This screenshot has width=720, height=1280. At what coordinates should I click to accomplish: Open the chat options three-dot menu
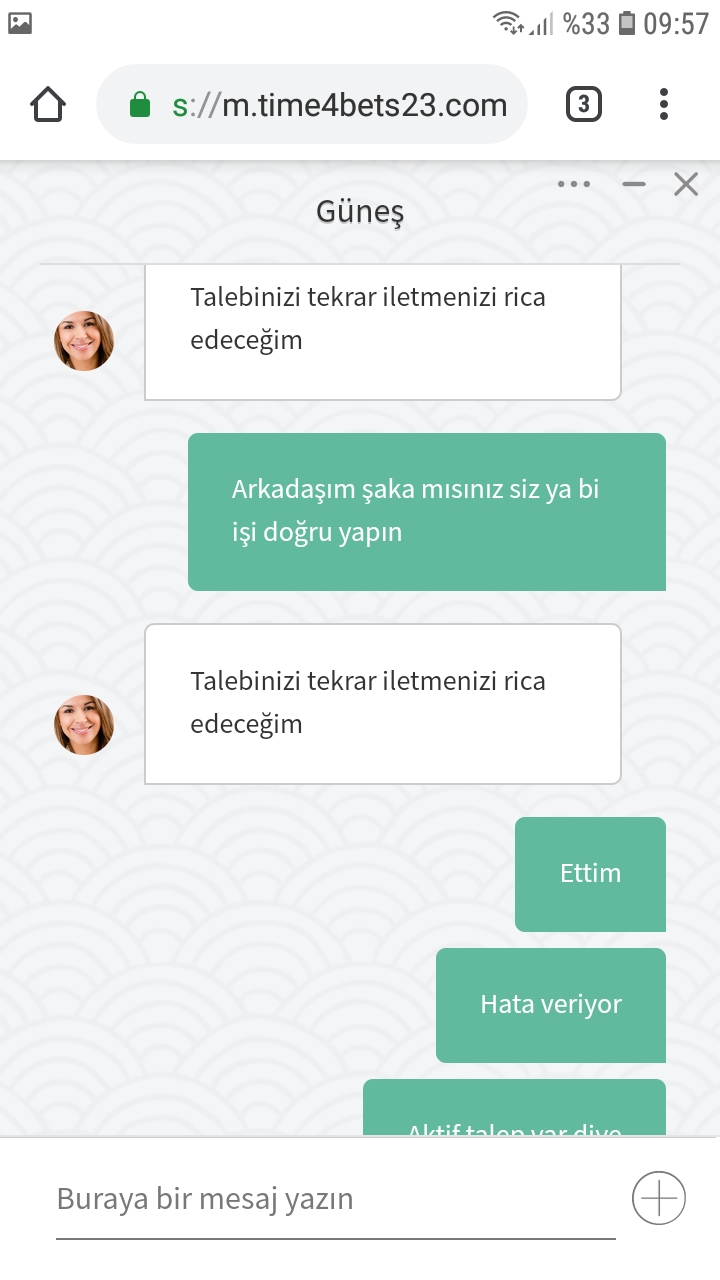click(574, 184)
